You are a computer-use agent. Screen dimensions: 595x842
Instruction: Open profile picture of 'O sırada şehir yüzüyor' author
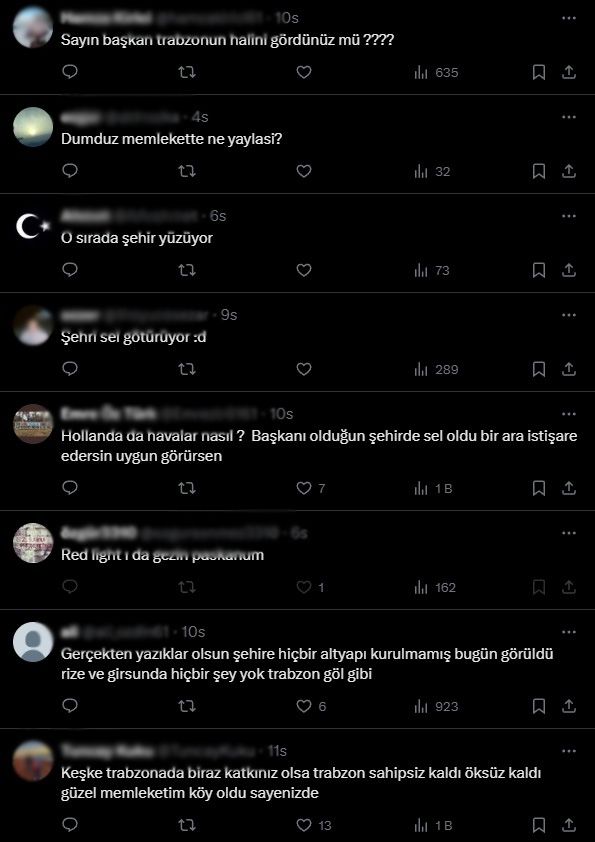point(33,226)
